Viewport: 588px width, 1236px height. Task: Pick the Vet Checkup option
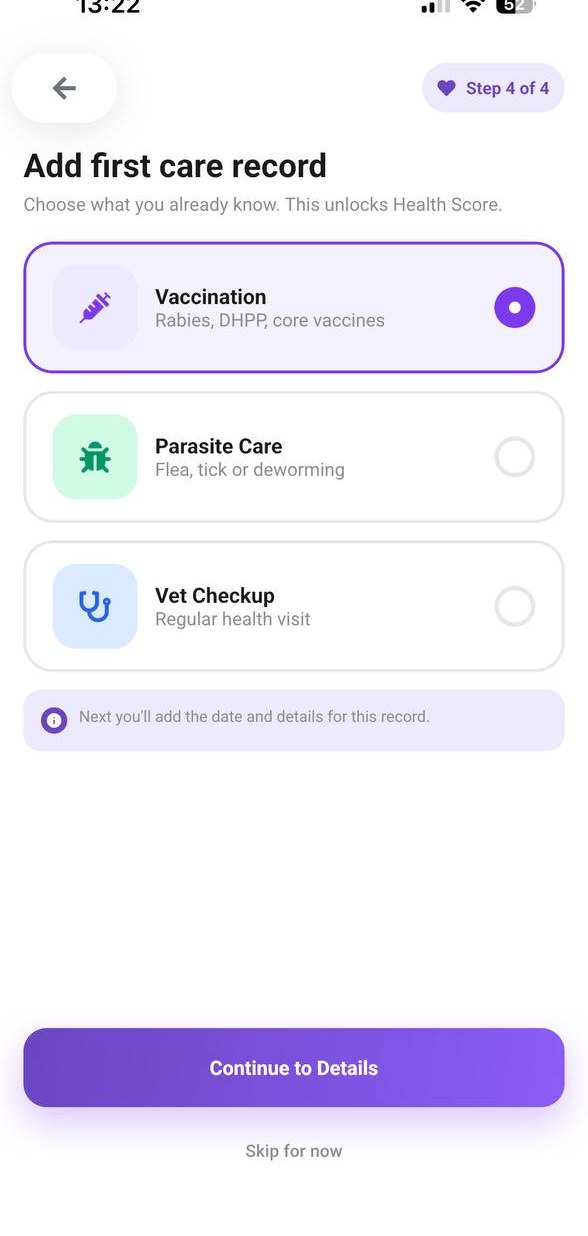point(294,606)
